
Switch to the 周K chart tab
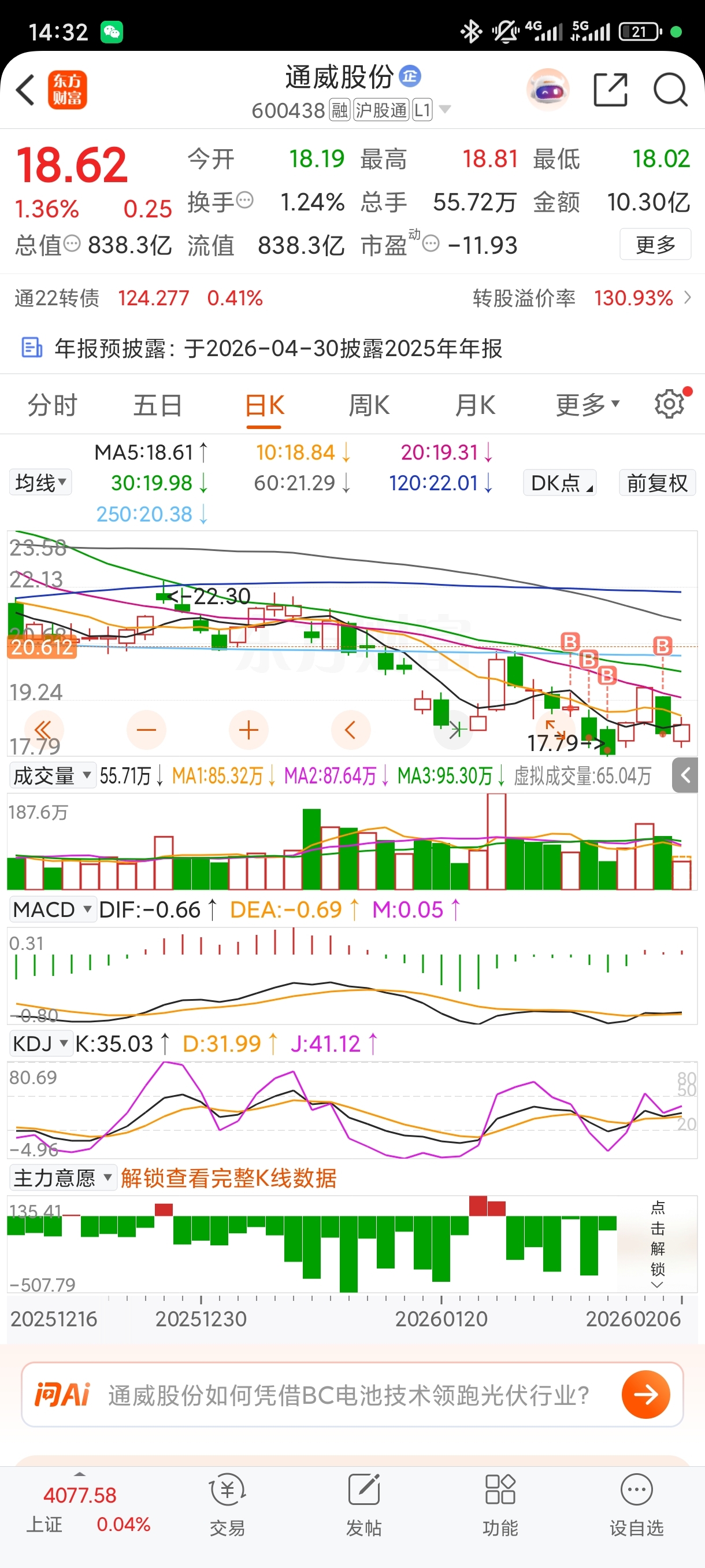(369, 405)
